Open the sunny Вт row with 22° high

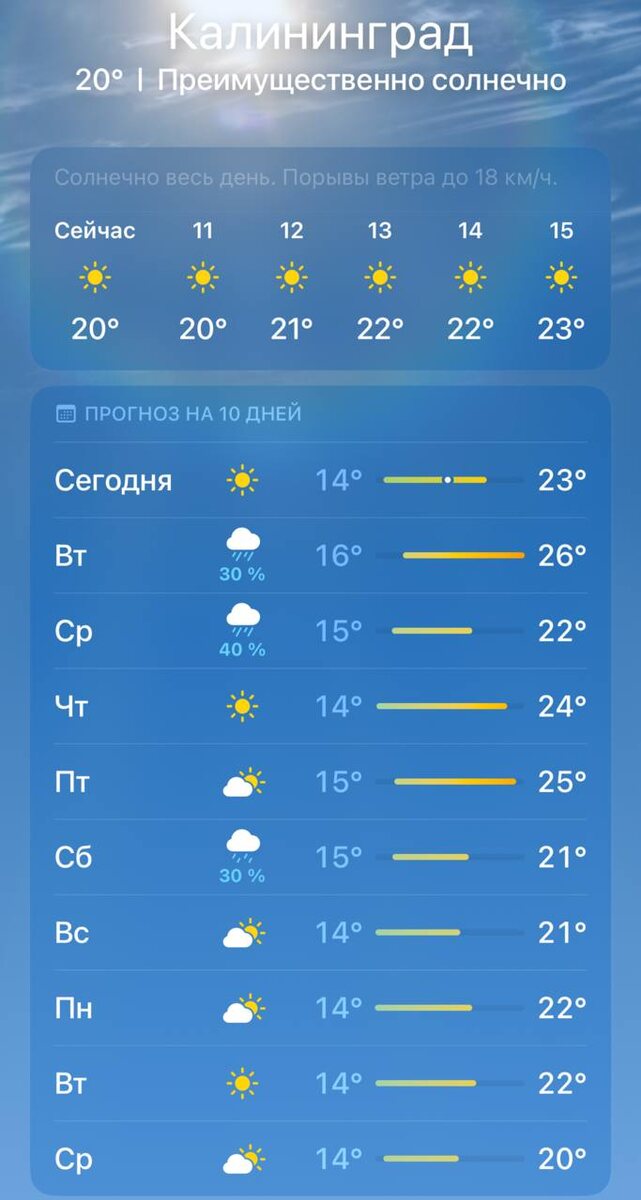(320, 1084)
